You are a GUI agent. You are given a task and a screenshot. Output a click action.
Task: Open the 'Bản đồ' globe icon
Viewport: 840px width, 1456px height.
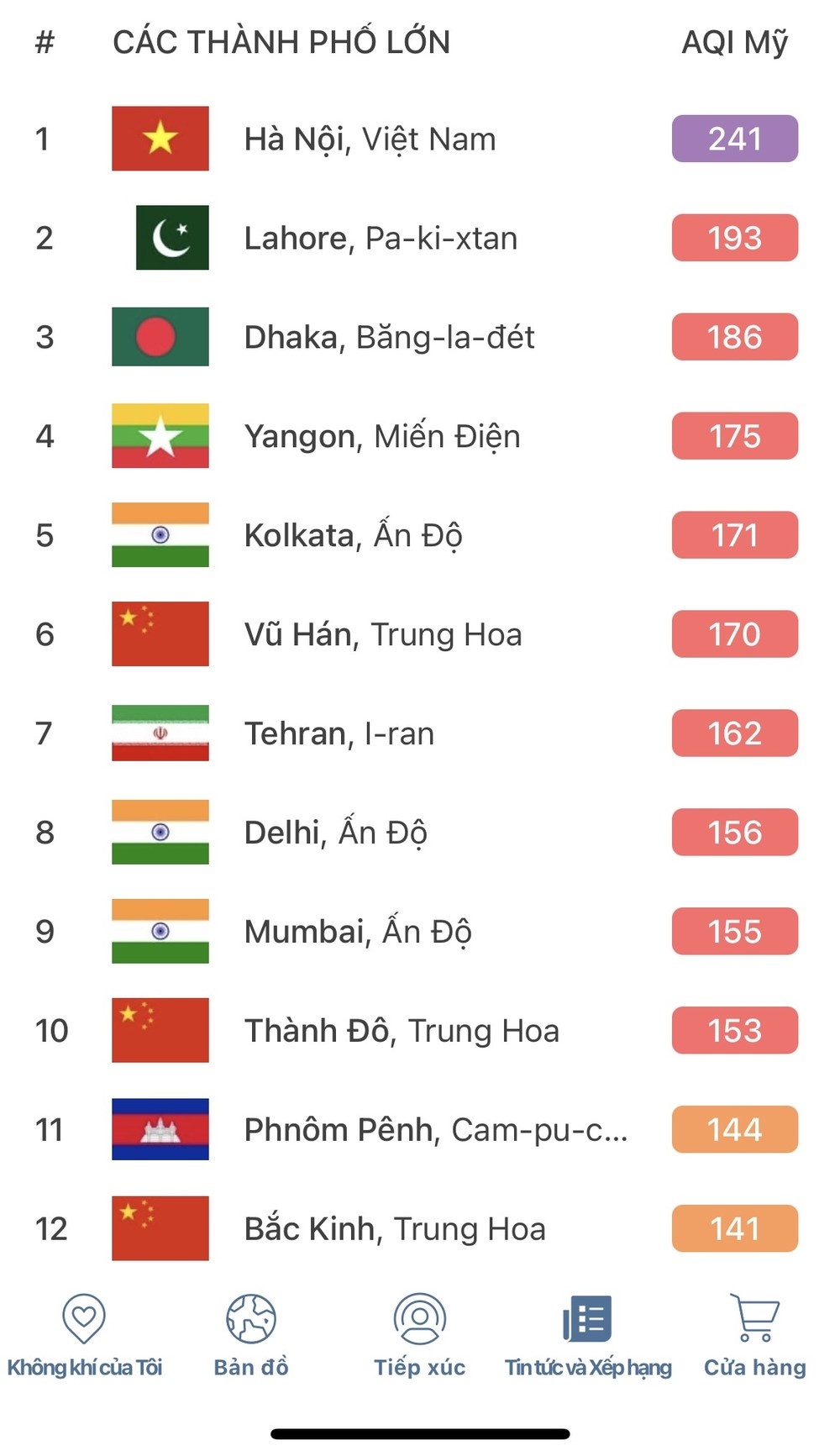(x=250, y=1319)
